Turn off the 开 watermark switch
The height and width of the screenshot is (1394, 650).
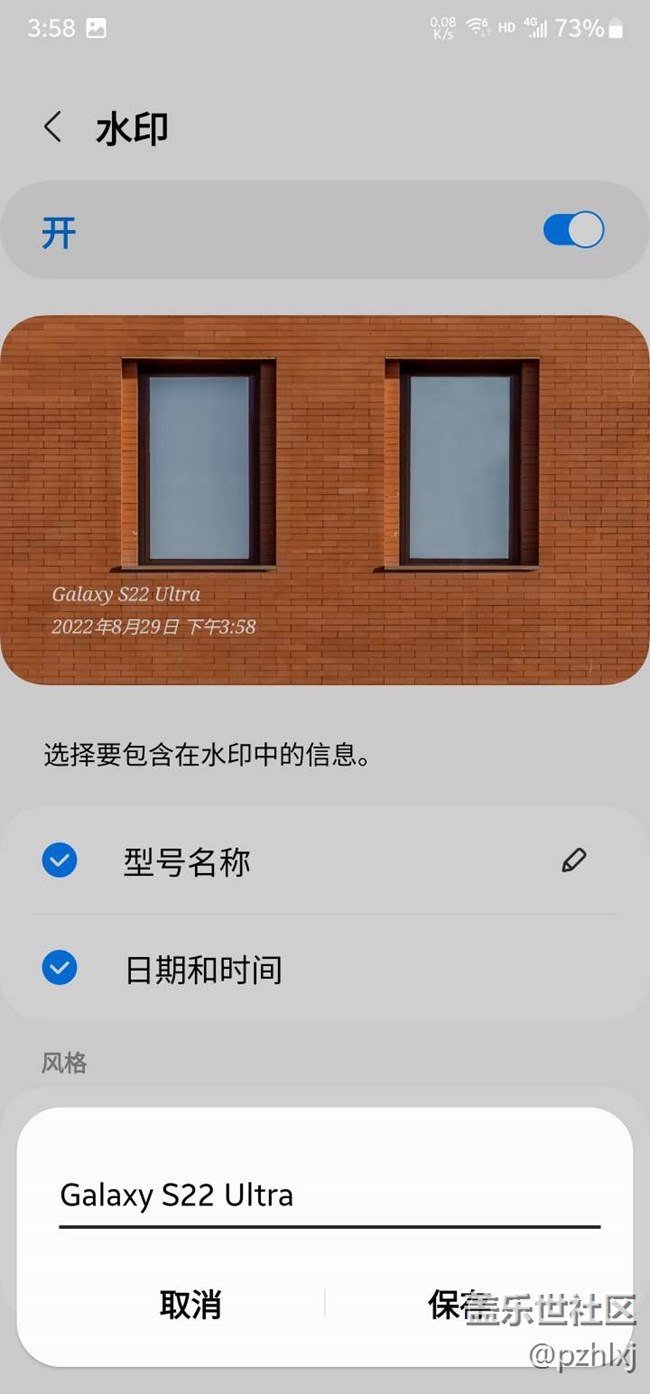click(573, 230)
